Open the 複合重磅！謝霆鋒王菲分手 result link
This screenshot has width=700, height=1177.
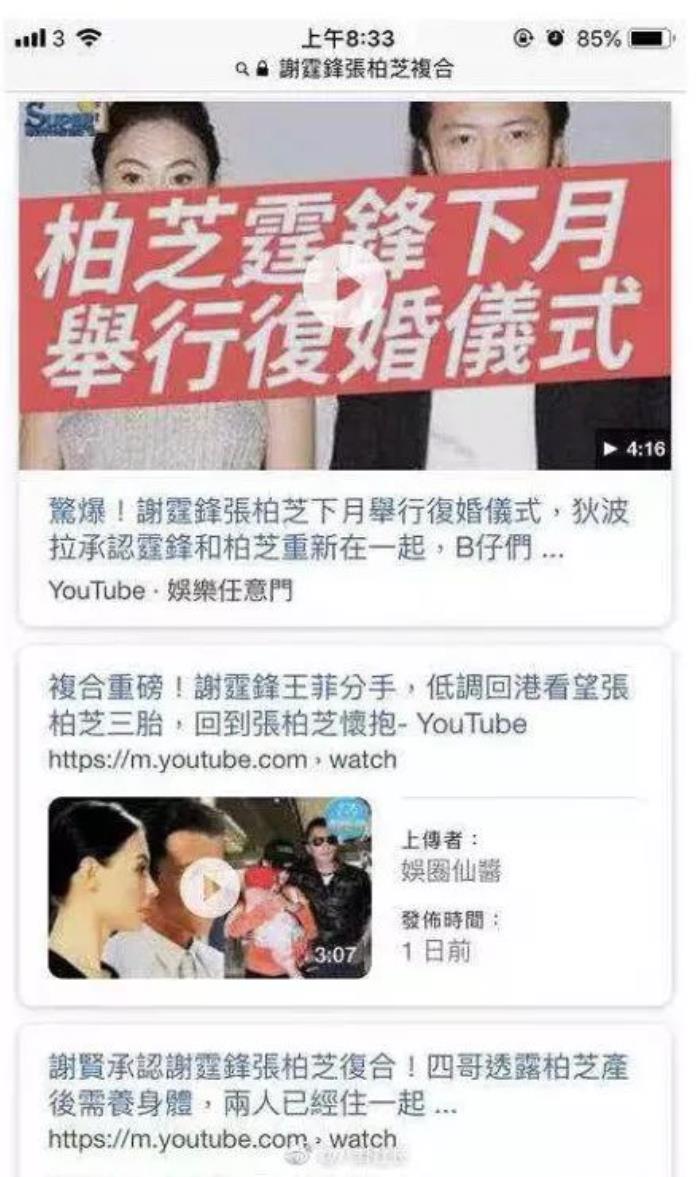[x=341, y=706]
